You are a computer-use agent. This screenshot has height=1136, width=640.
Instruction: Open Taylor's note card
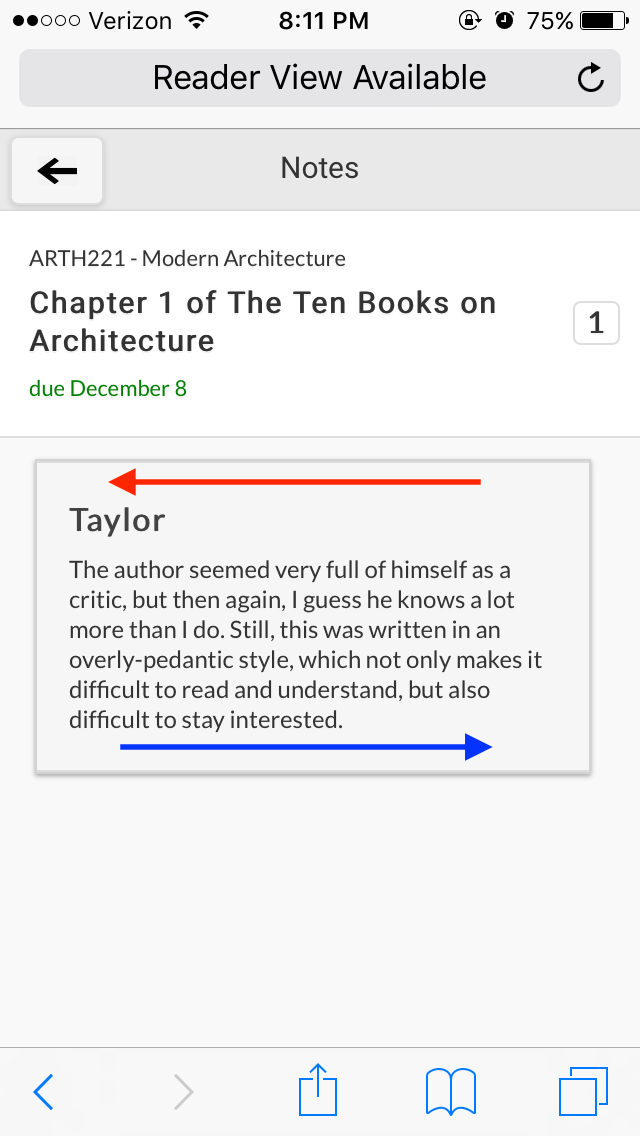(313, 617)
